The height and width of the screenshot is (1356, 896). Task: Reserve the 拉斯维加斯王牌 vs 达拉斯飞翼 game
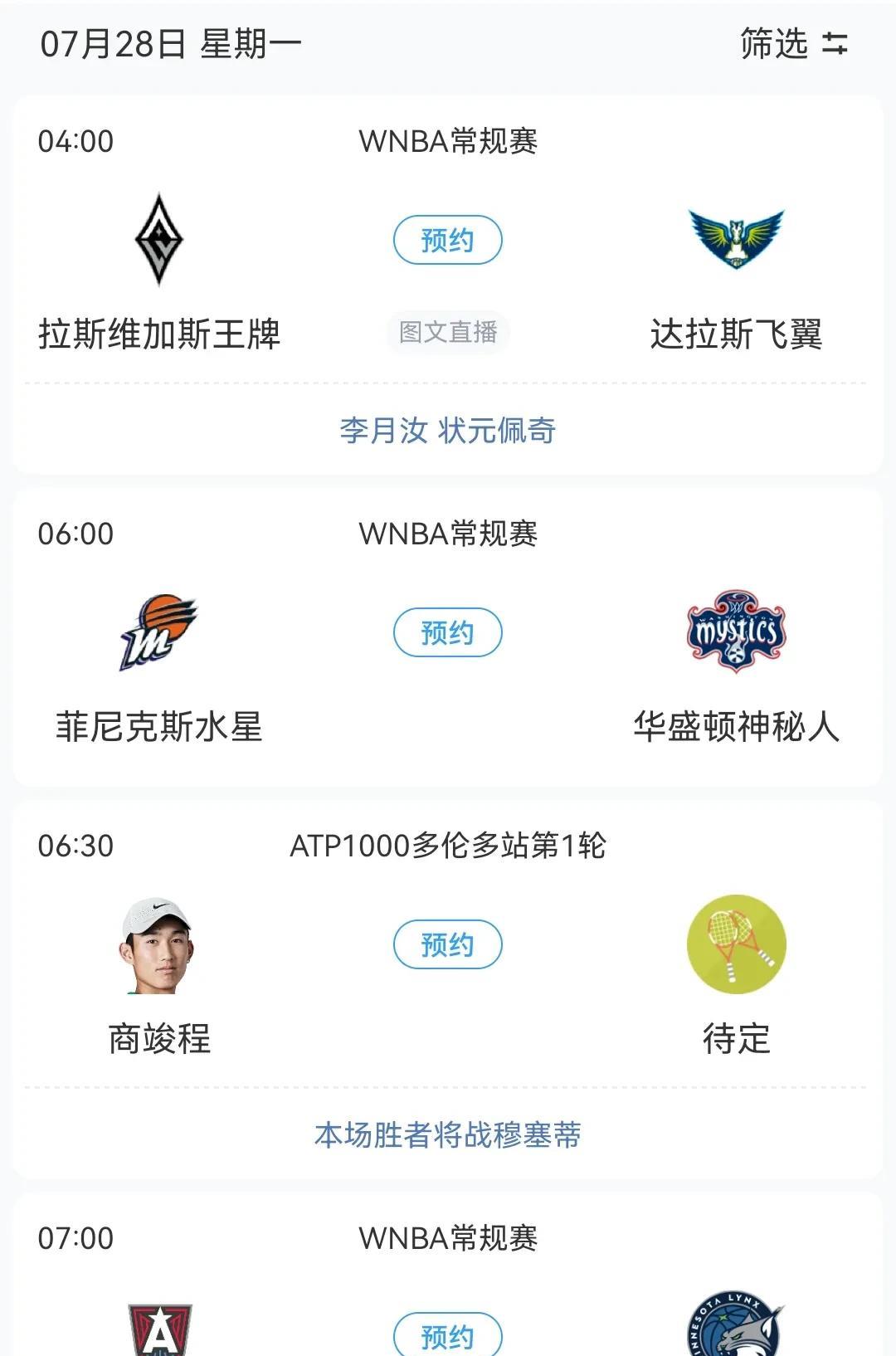[x=447, y=241]
